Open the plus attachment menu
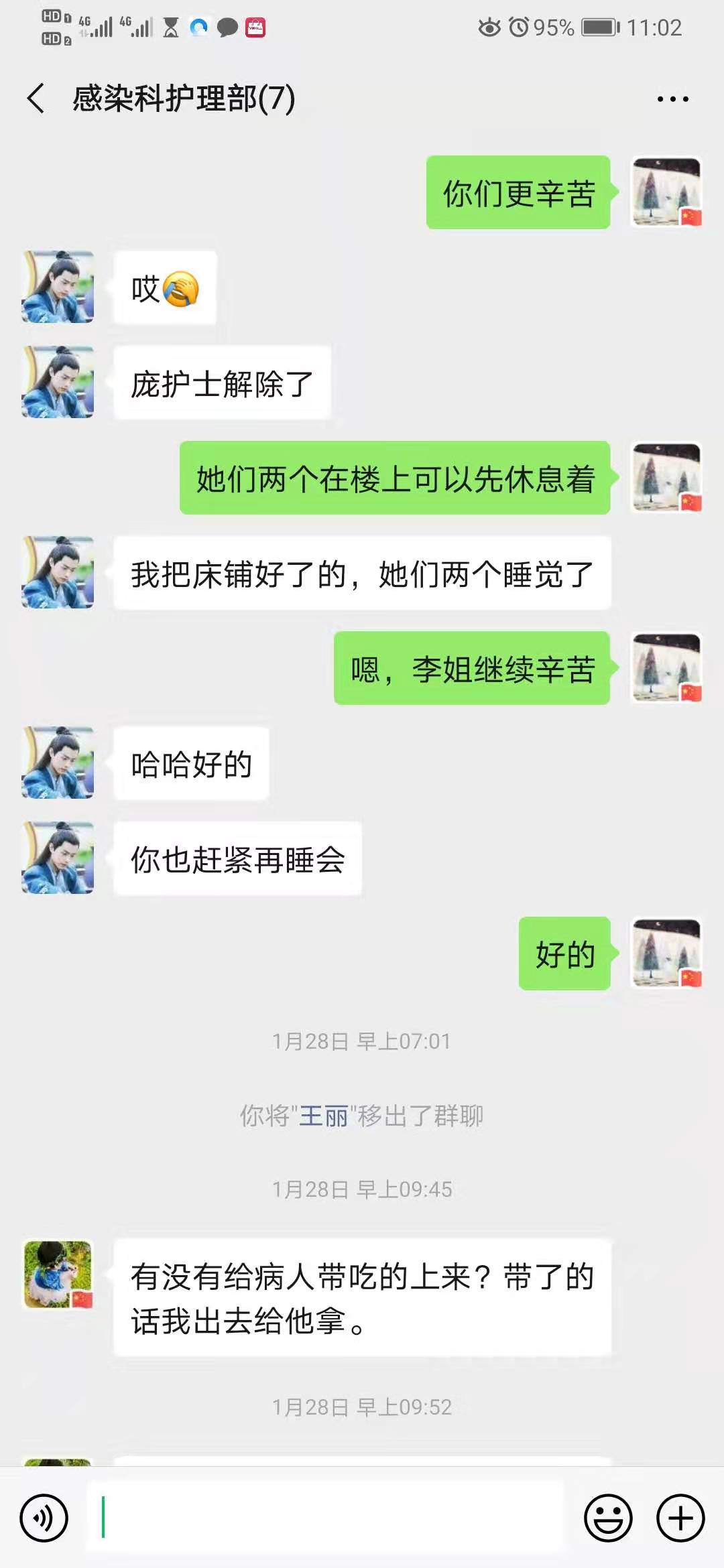 click(680, 1518)
